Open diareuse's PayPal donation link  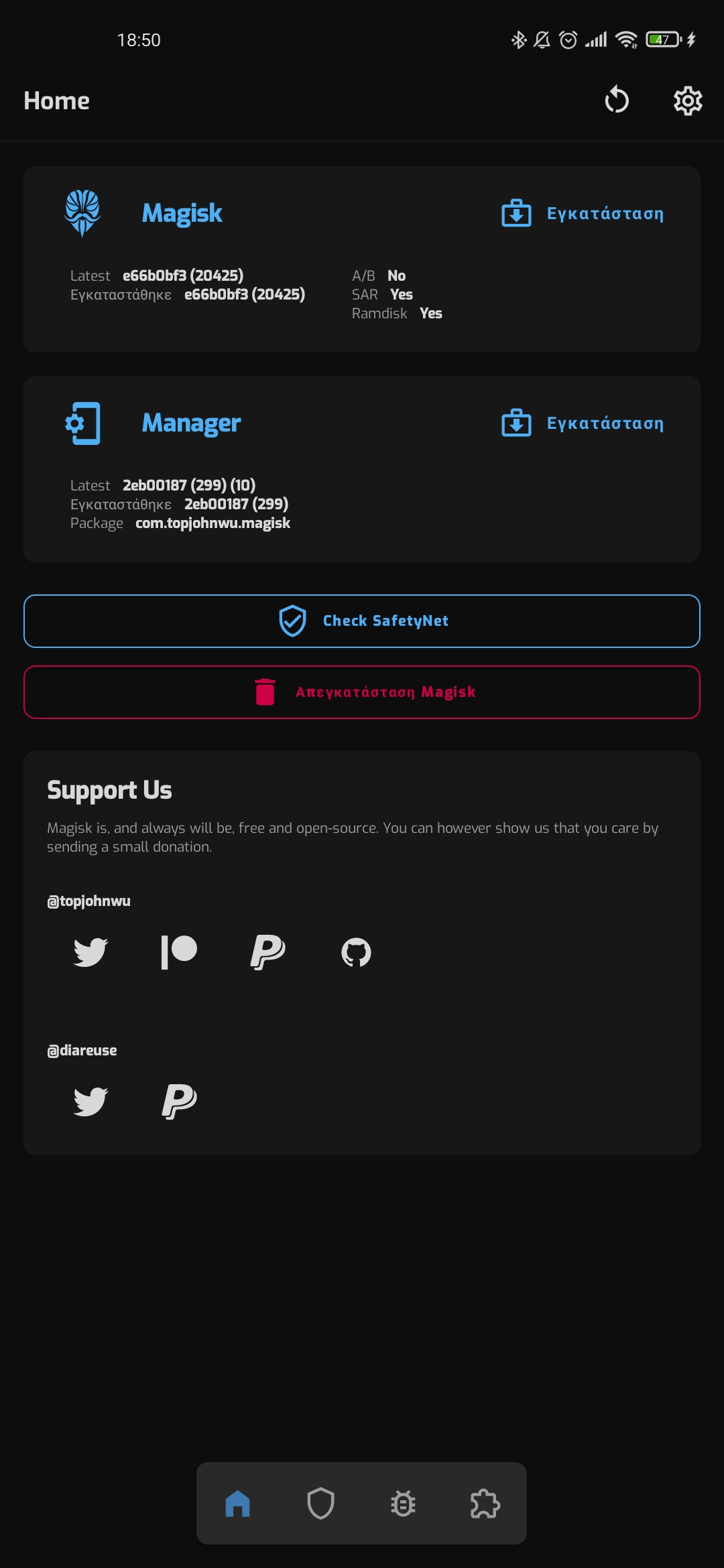[179, 1102]
